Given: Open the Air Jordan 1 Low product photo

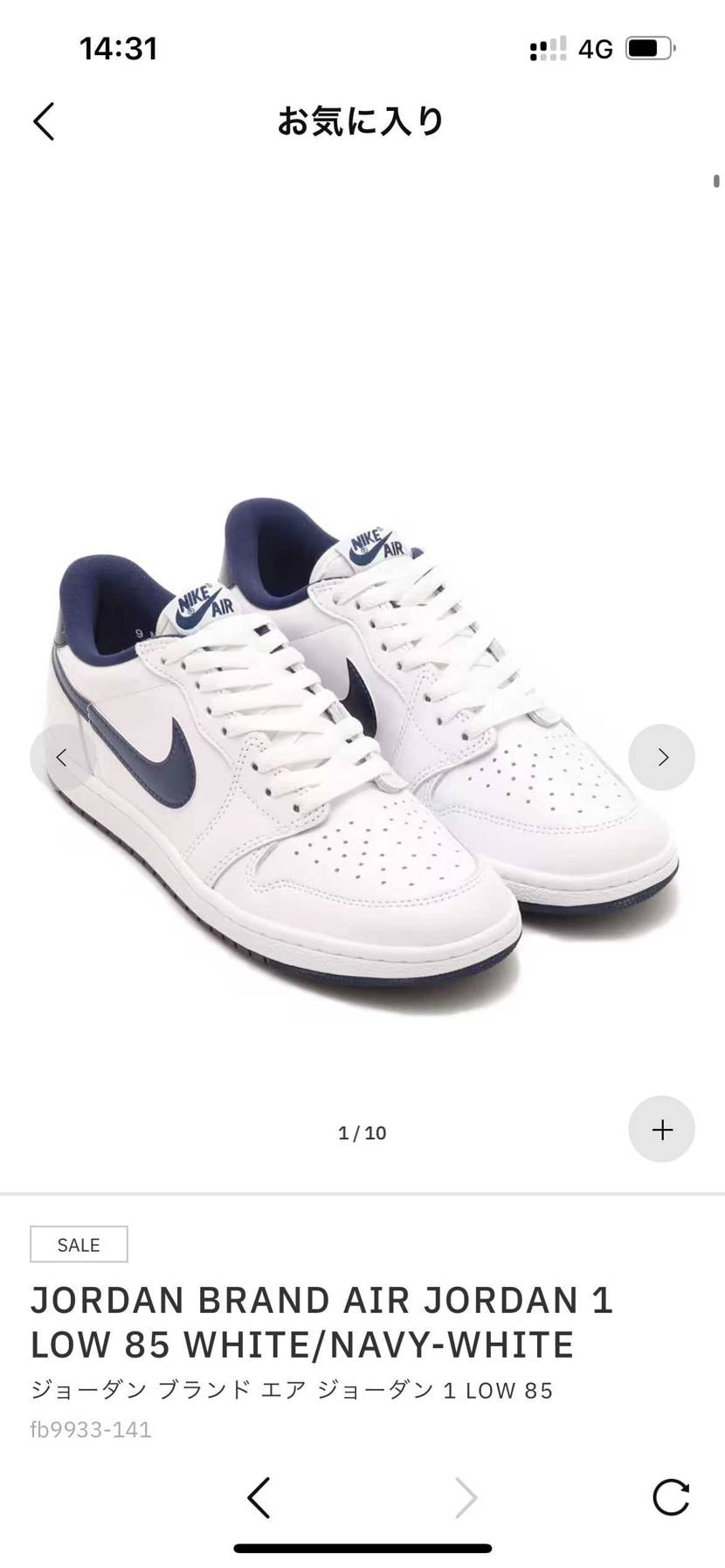Looking at the screenshot, I should pos(362,751).
